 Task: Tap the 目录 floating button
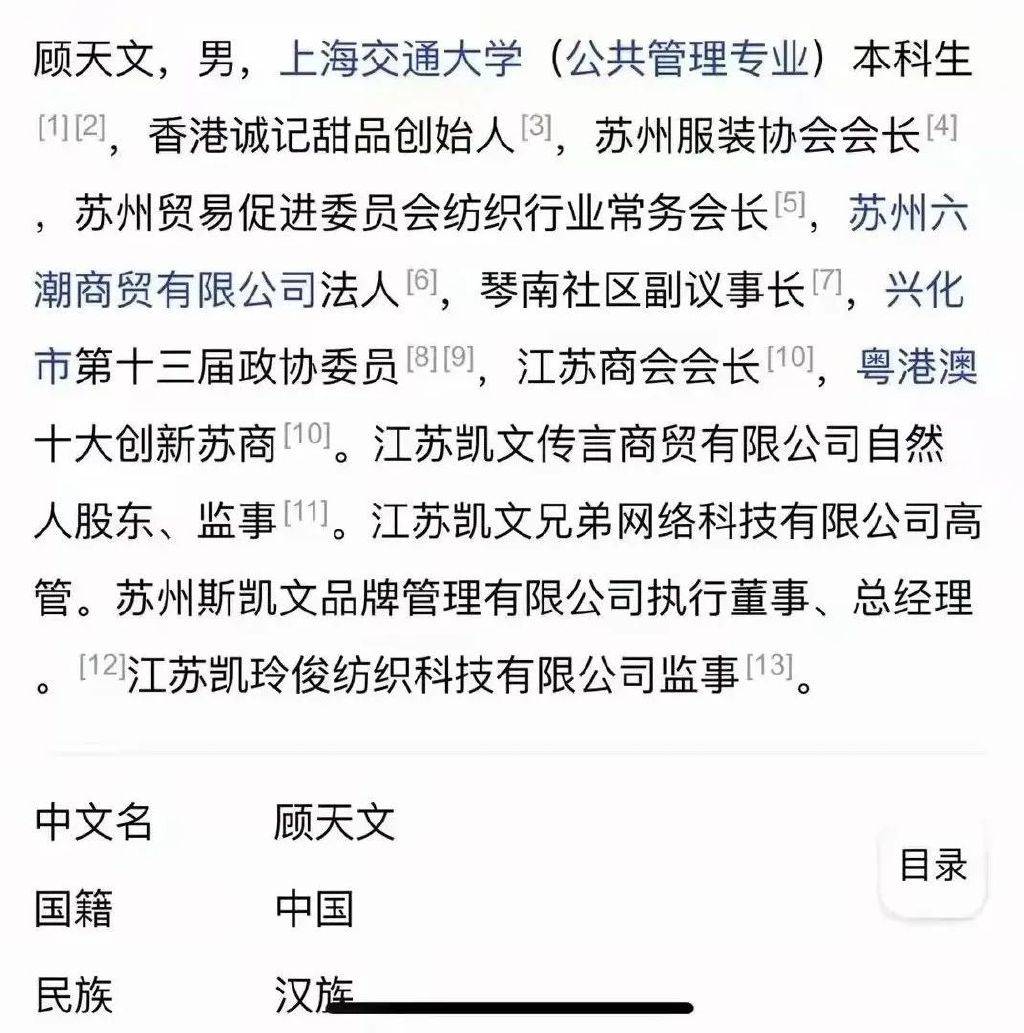933,865
